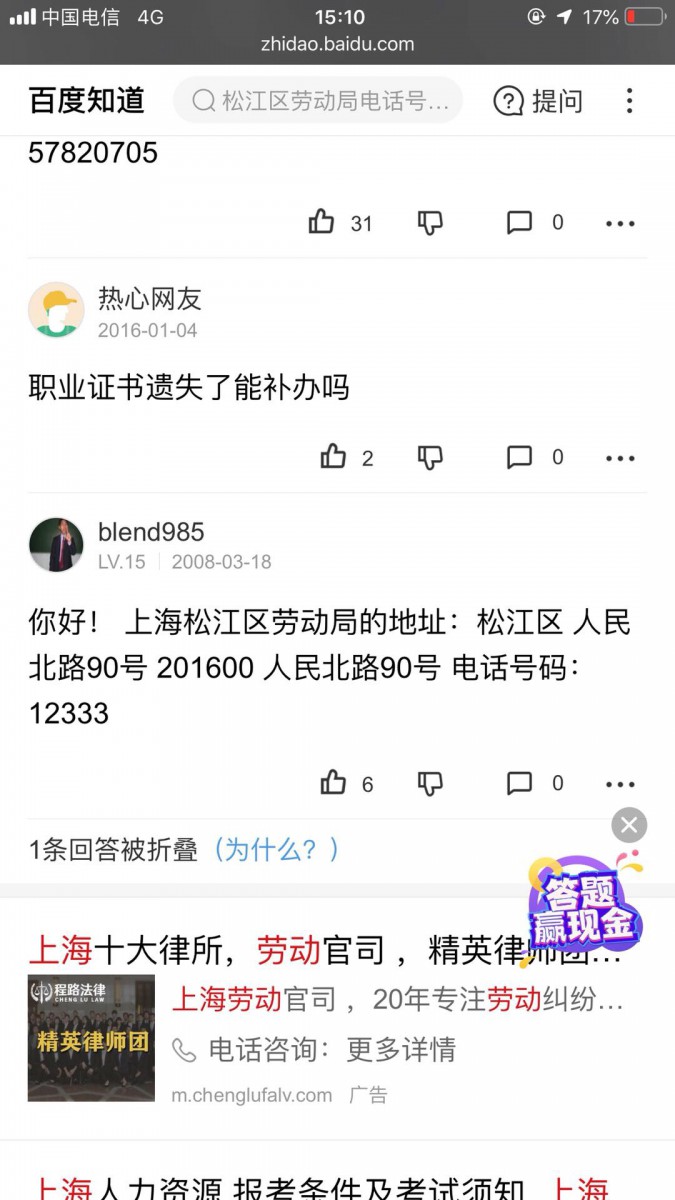The width and height of the screenshot is (675, 1200).
Task: Upvote the answer with 31 likes
Action: pos(322,222)
